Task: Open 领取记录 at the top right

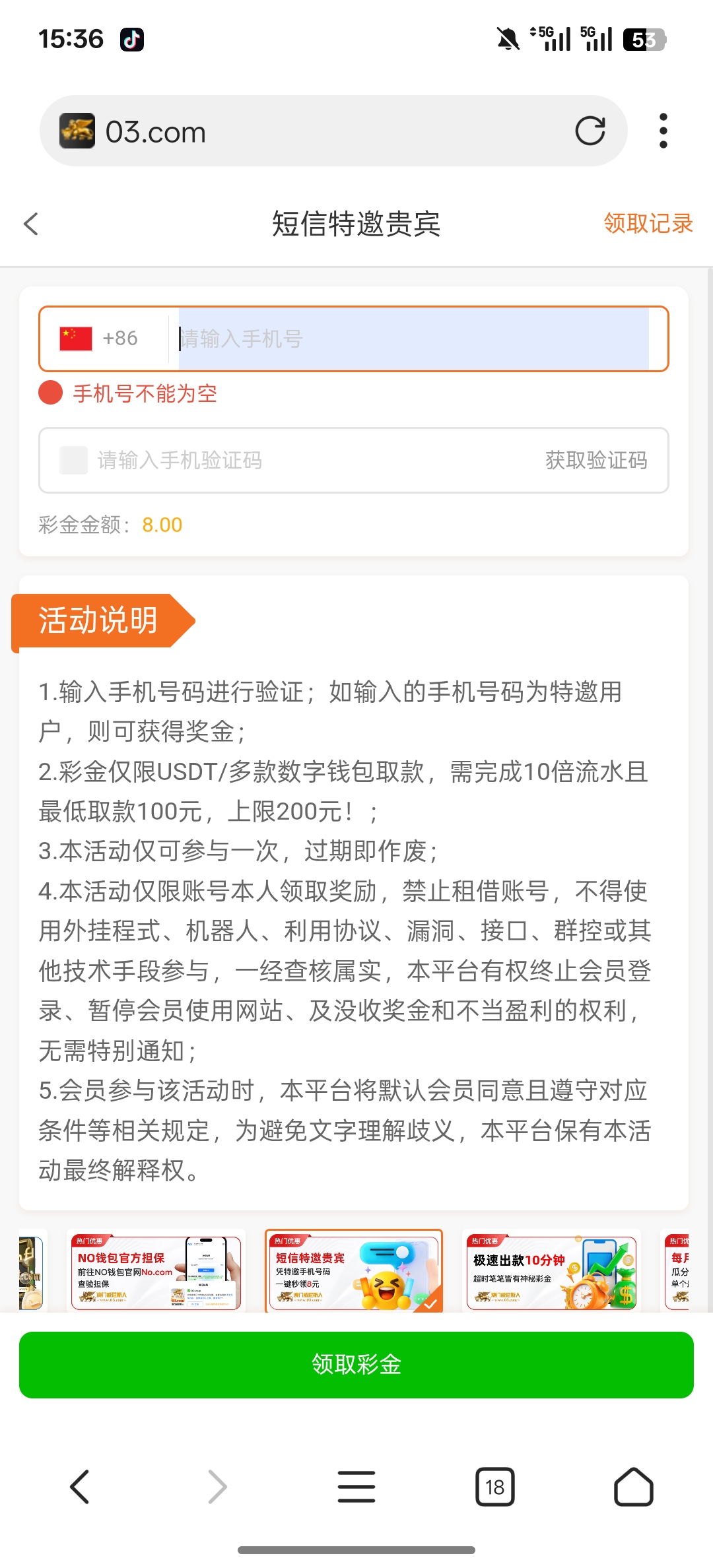Action: pos(647,224)
